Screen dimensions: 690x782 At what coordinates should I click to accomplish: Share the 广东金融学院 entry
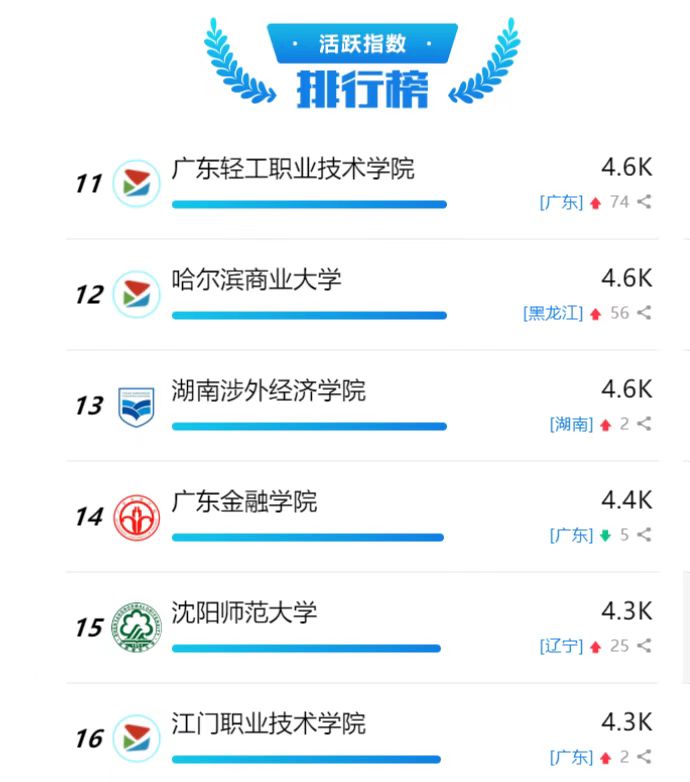click(644, 535)
